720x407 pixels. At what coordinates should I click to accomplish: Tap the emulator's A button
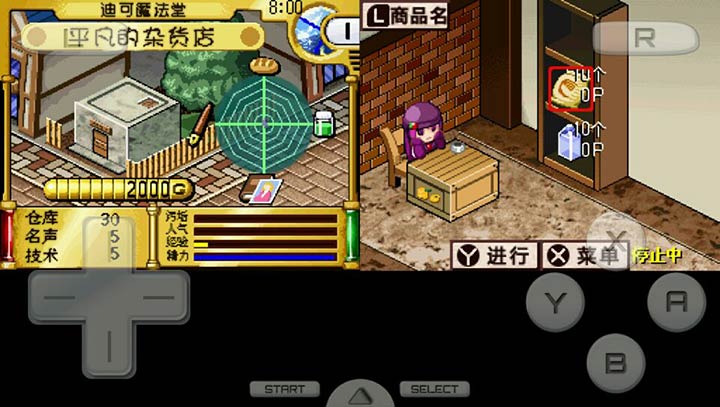point(677,302)
